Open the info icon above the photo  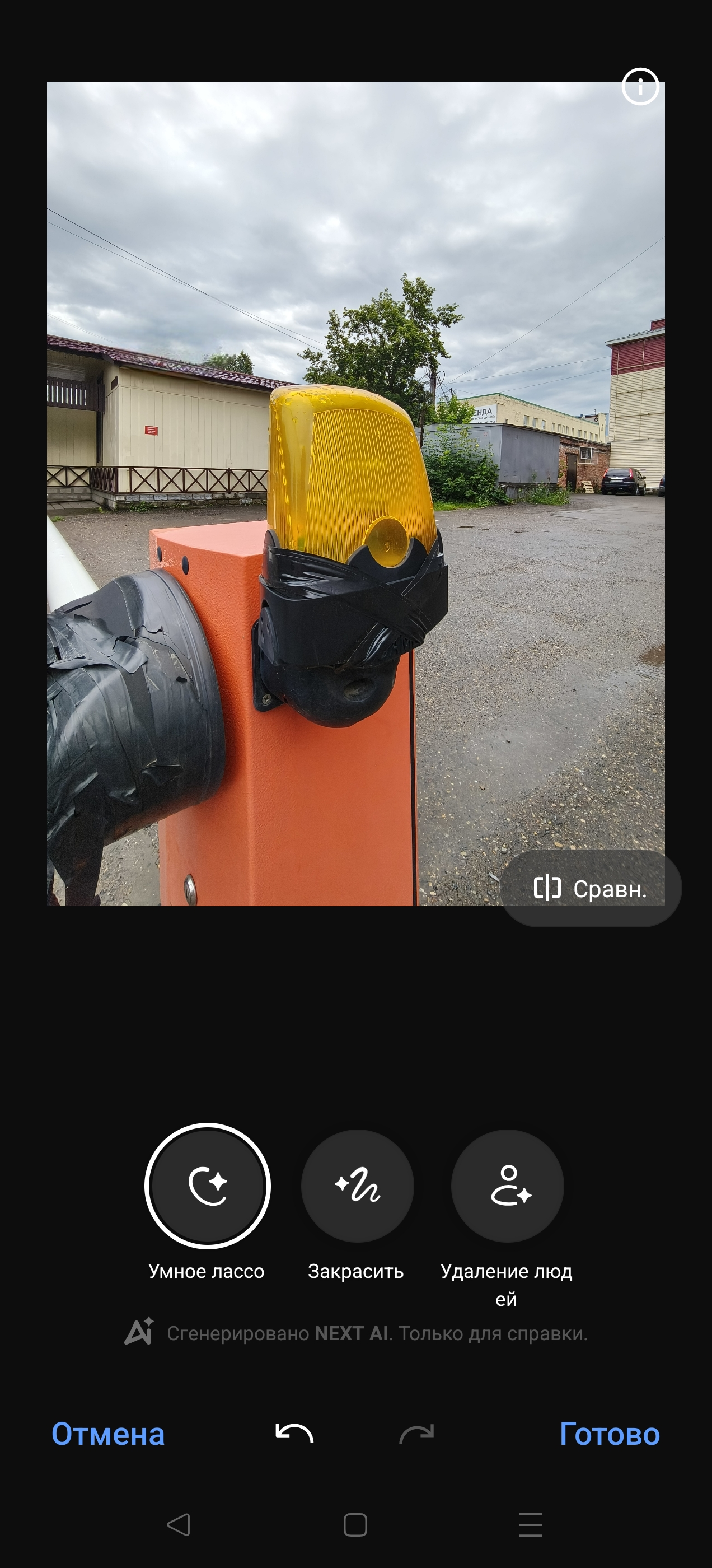[x=640, y=86]
